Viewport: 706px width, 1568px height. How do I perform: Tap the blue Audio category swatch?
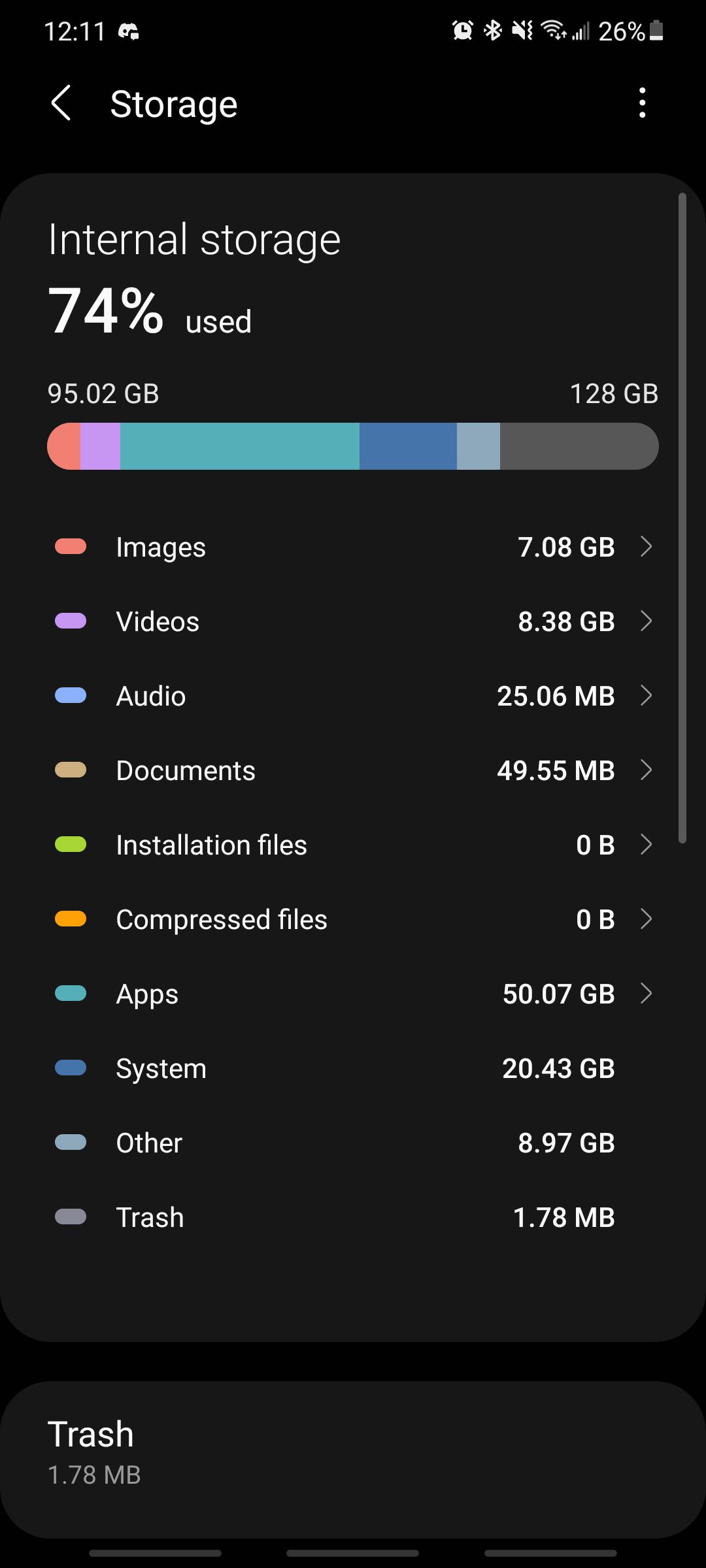[70, 696]
